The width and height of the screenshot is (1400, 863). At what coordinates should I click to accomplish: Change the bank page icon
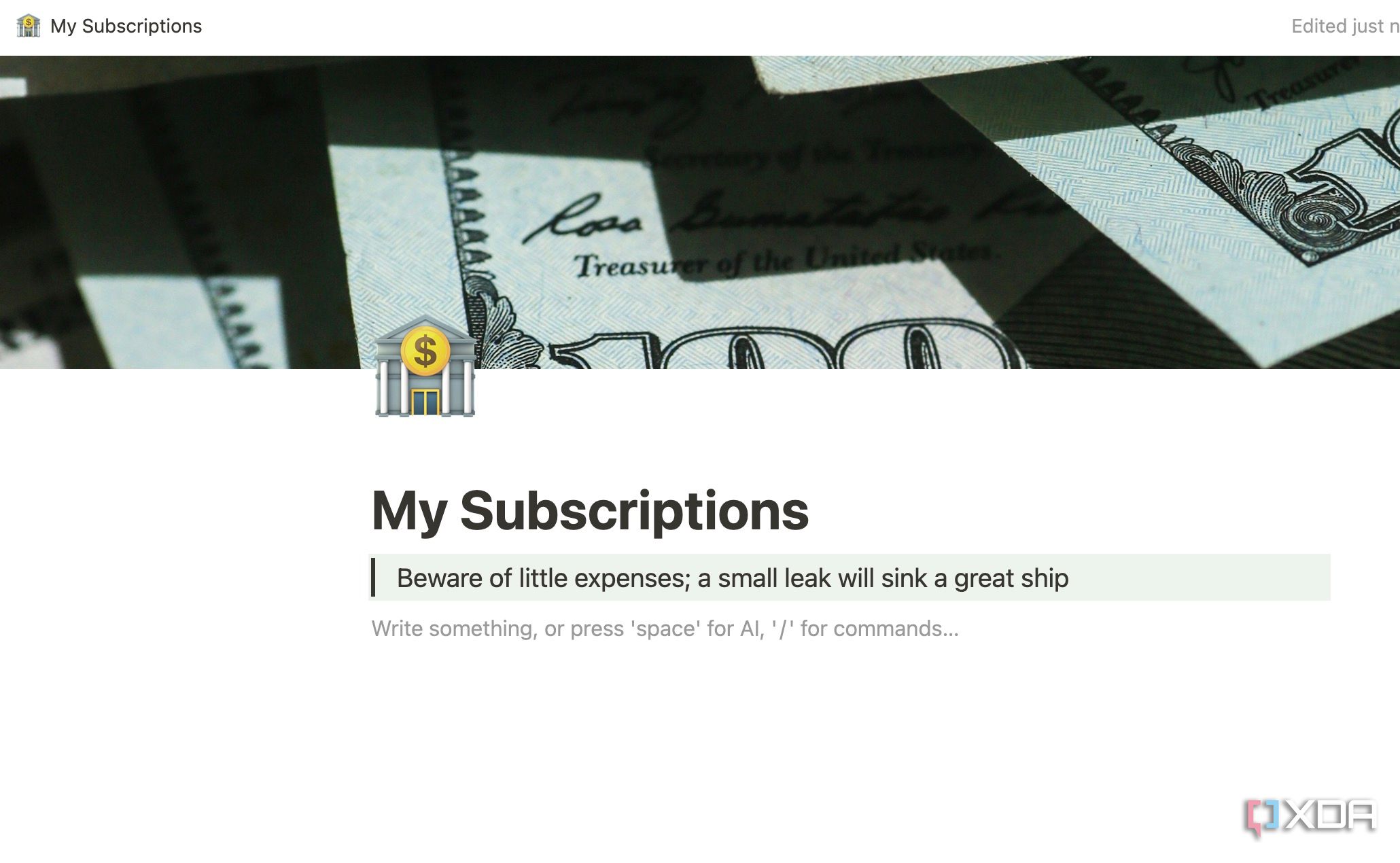[x=425, y=368]
